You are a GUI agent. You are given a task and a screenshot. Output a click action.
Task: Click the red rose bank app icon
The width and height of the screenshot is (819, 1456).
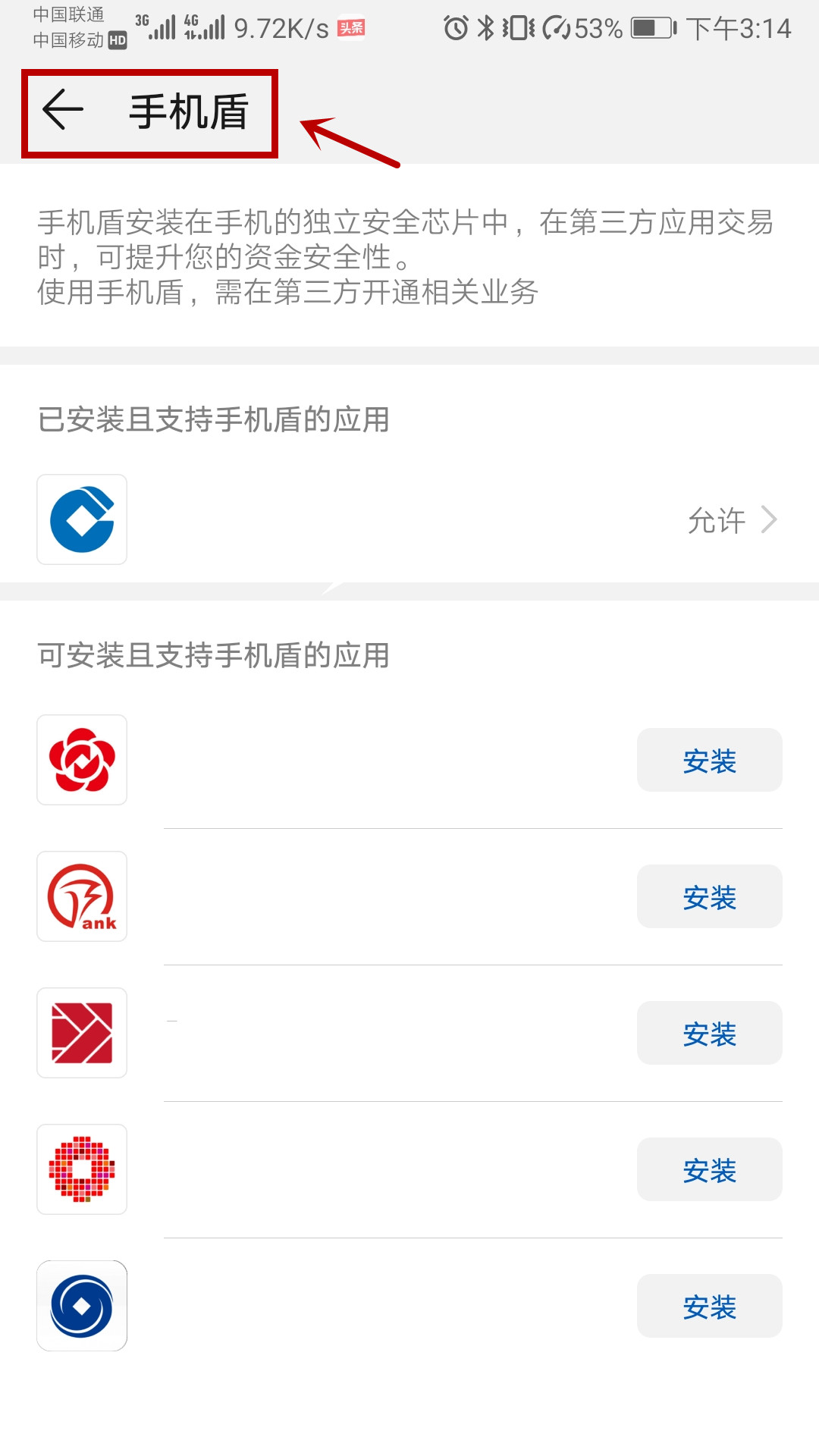[x=82, y=760]
